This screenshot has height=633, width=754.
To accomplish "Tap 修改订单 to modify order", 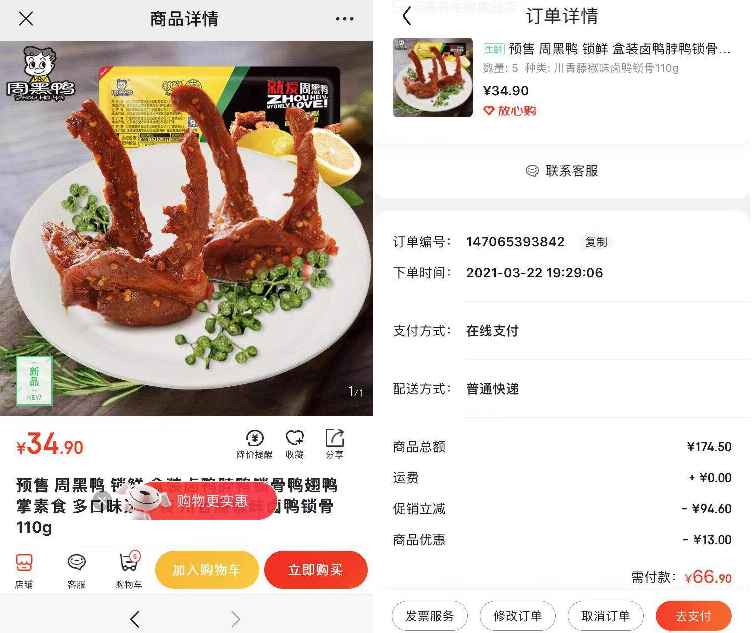I will (x=517, y=616).
